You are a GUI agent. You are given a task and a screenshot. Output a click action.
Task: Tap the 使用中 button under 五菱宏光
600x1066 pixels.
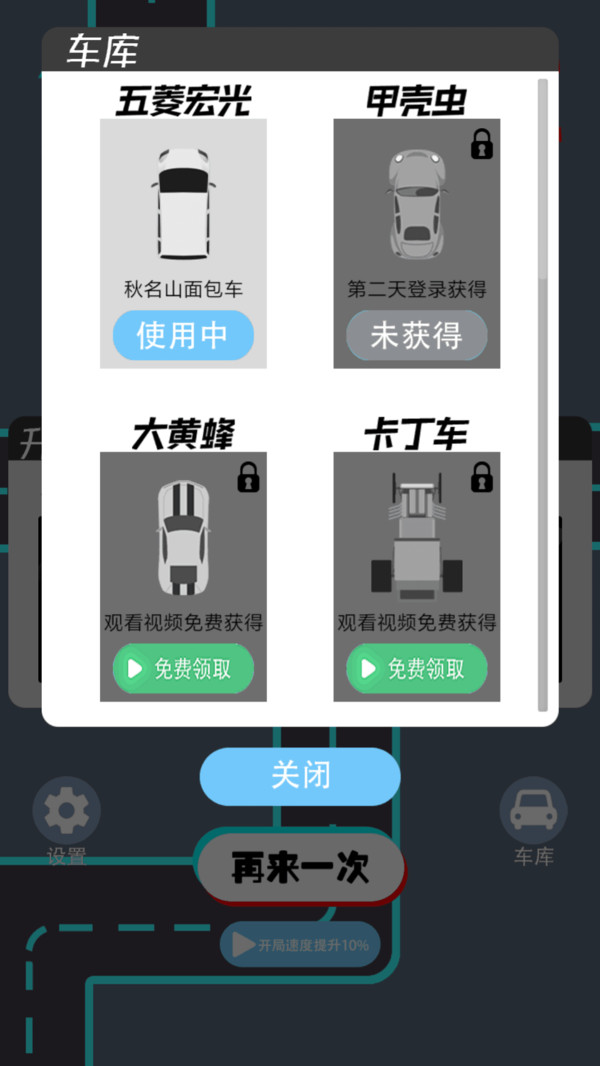pos(183,335)
